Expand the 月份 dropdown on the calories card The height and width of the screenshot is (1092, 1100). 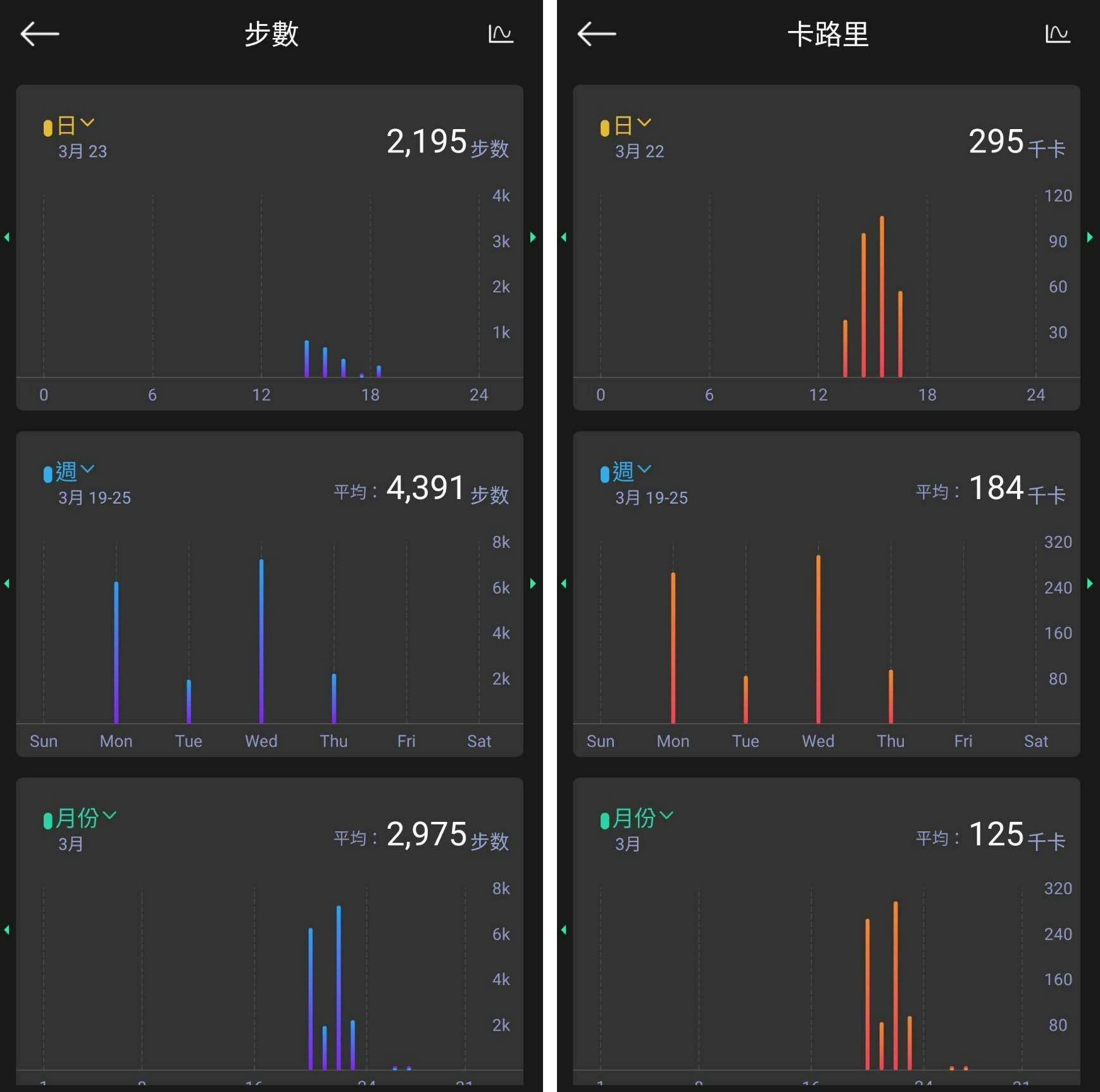(642, 817)
